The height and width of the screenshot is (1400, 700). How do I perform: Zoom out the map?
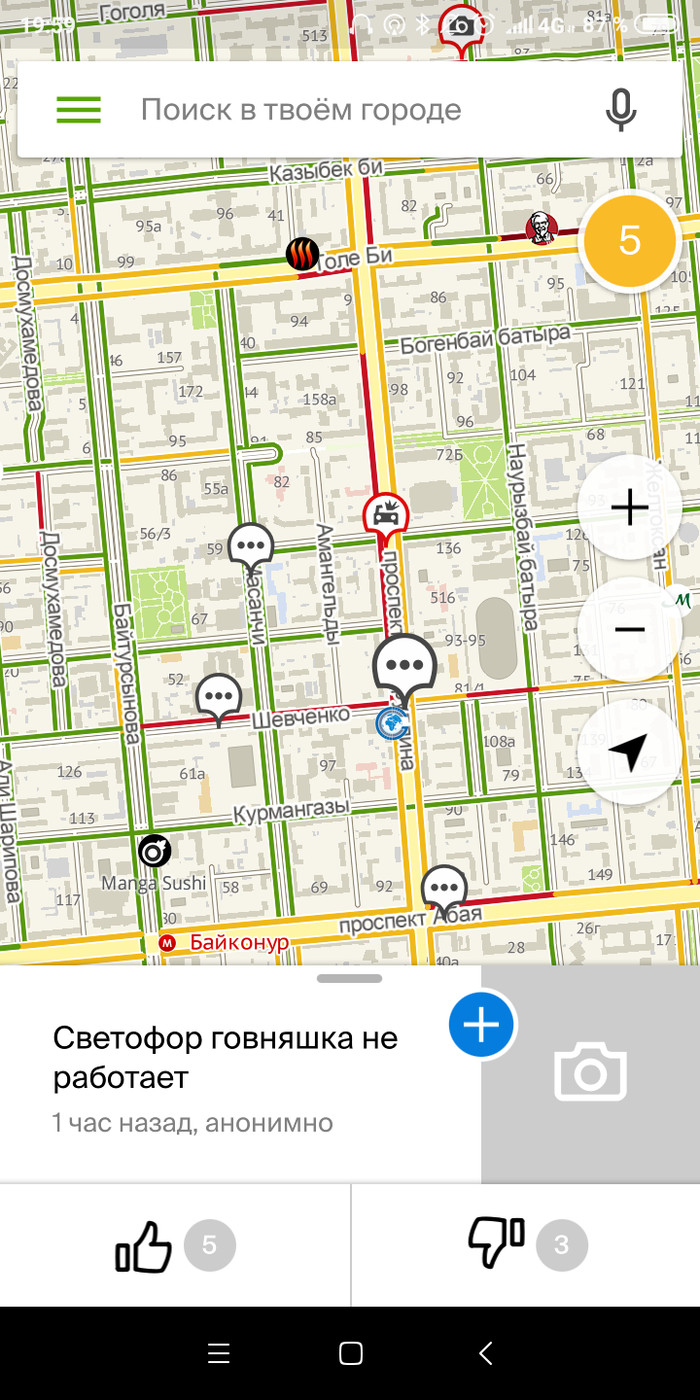point(629,629)
